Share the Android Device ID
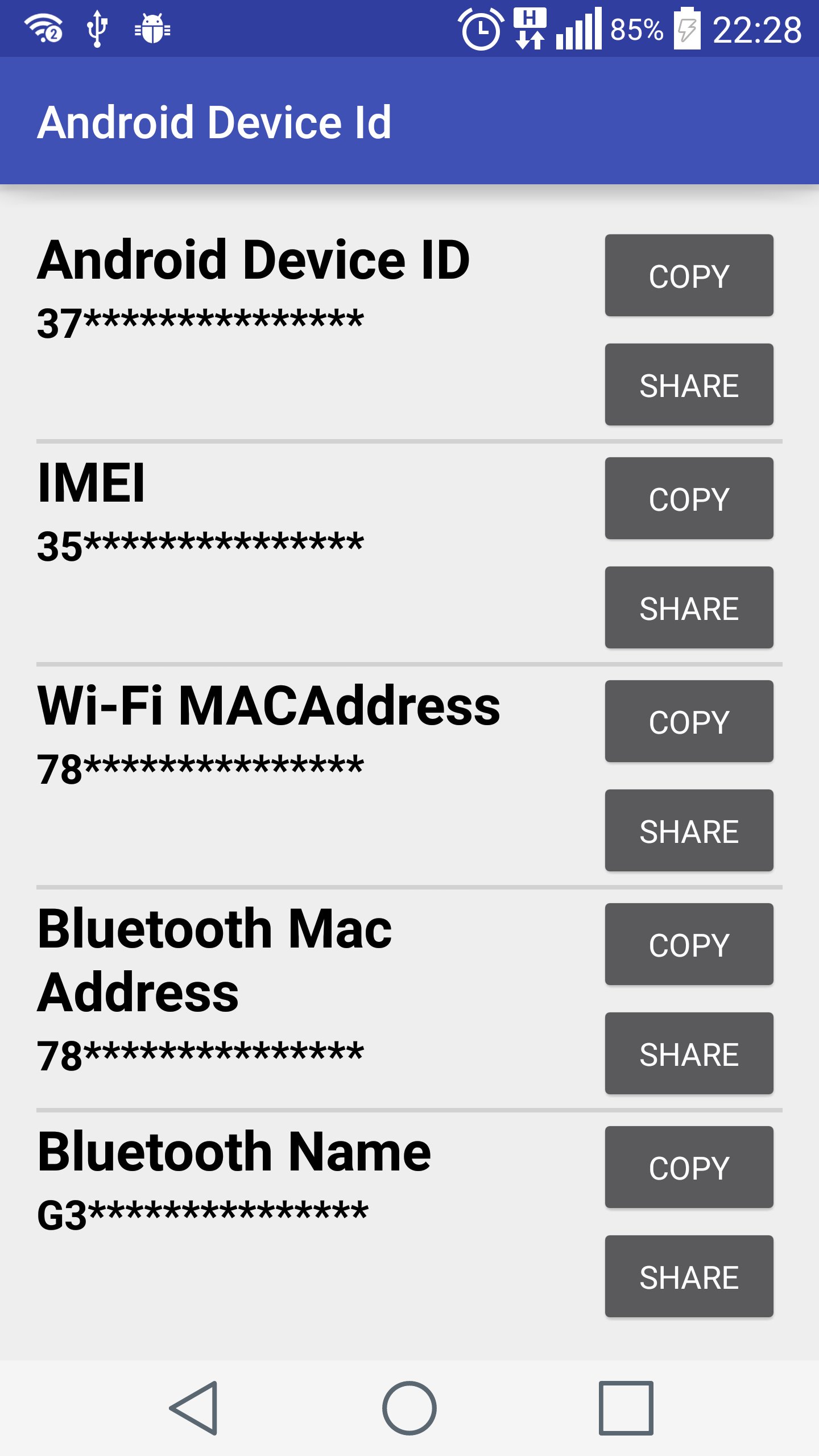The image size is (819, 1456). 689,384
